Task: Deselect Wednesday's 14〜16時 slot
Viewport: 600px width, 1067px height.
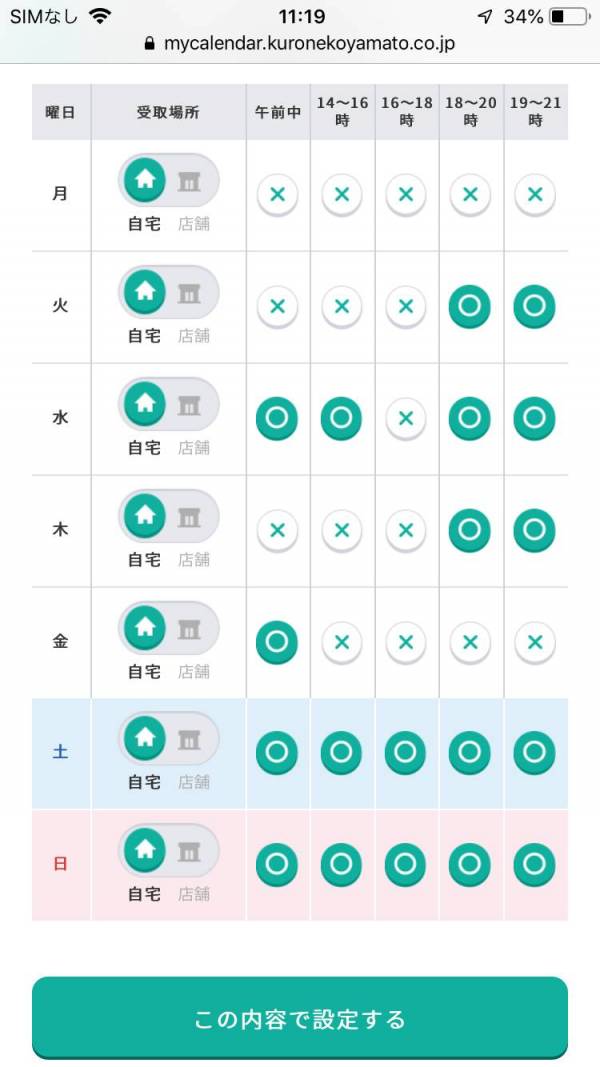Action: (341, 418)
